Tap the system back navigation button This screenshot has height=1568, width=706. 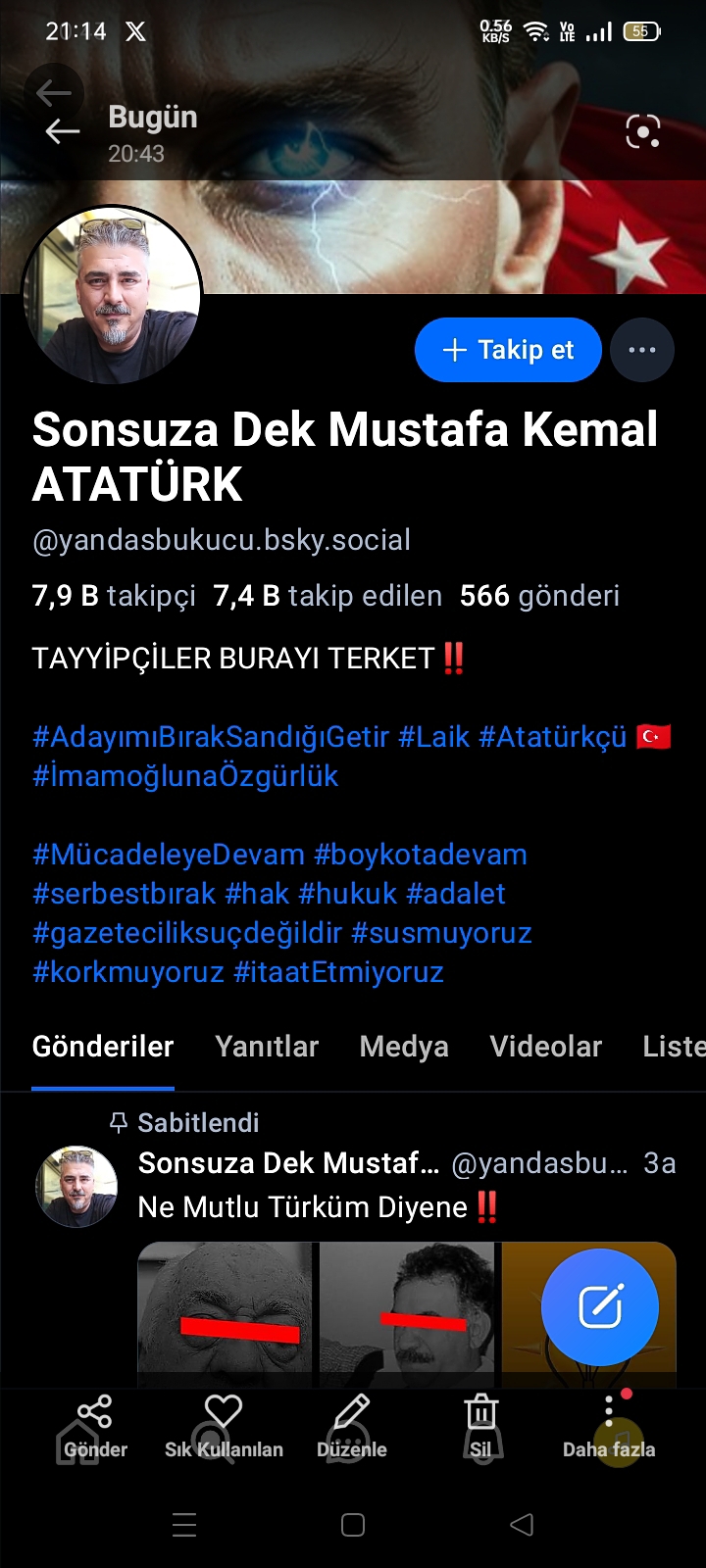point(522,1524)
